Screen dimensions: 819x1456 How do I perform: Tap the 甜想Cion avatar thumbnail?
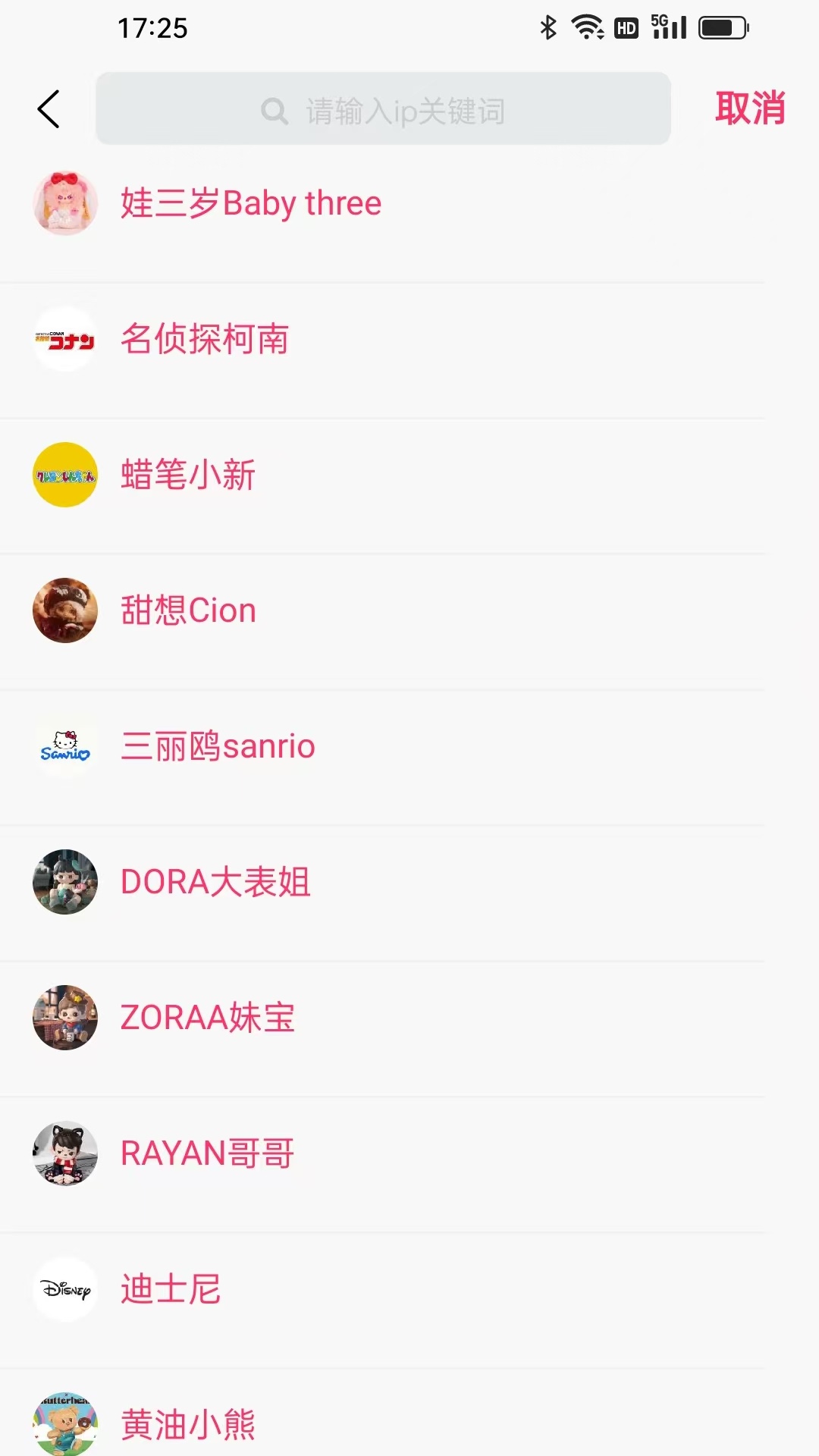[x=64, y=610]
